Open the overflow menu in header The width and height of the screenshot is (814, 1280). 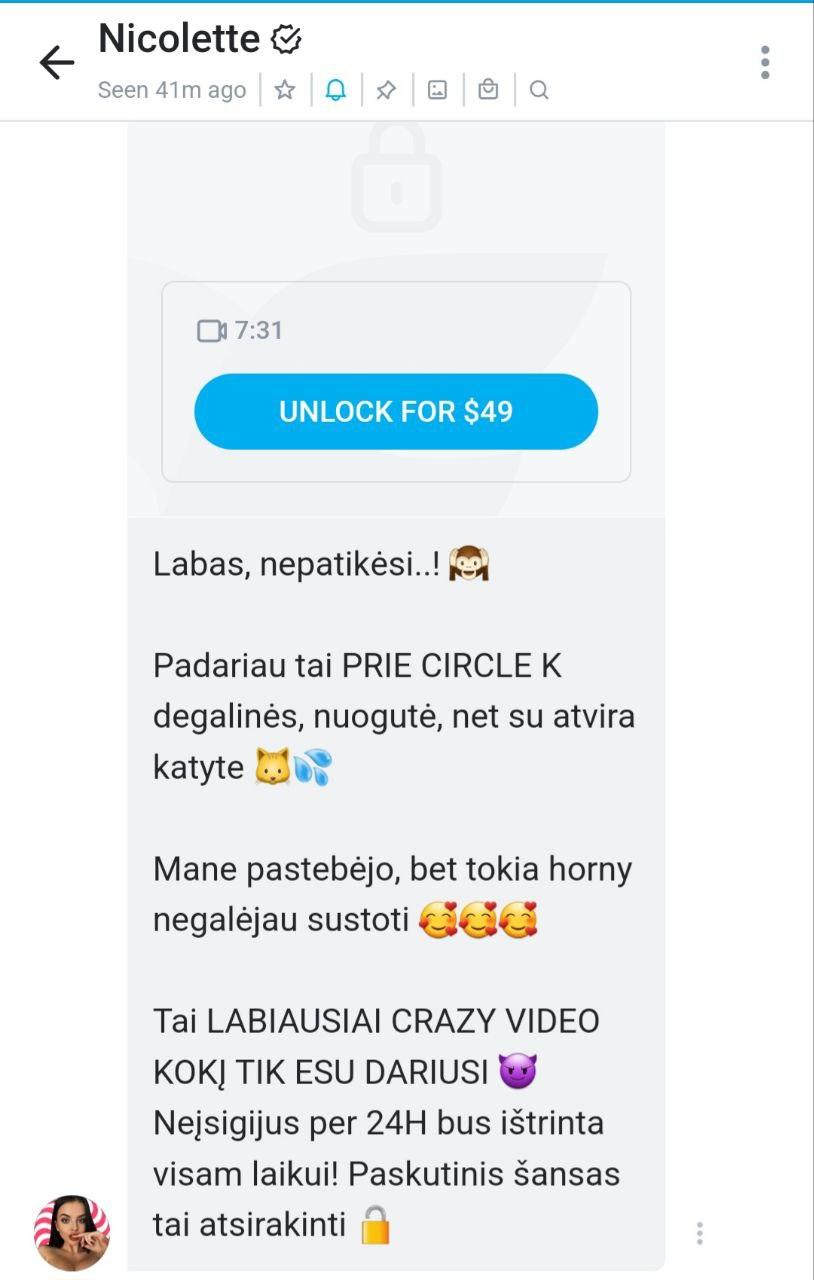click(765, 63)
